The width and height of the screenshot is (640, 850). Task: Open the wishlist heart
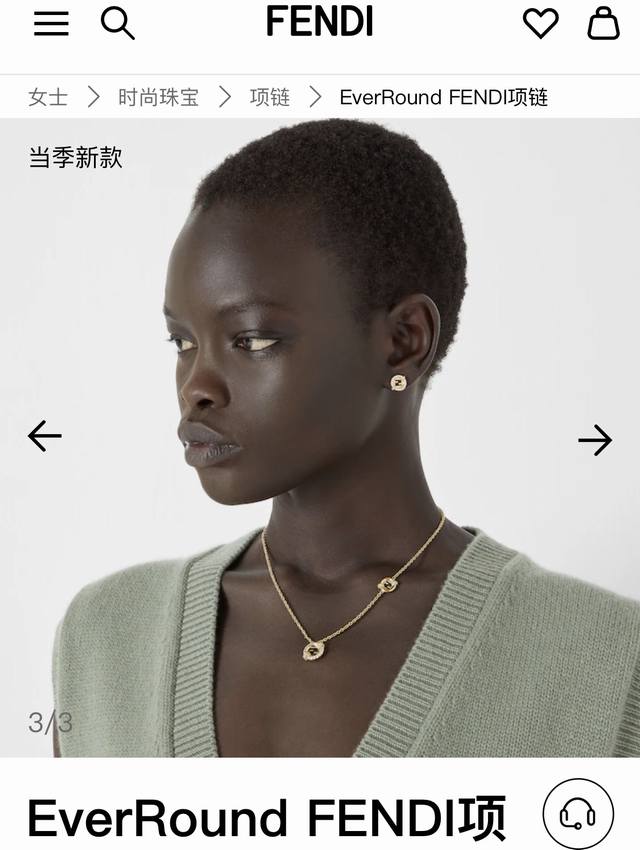tap(541, 23)
